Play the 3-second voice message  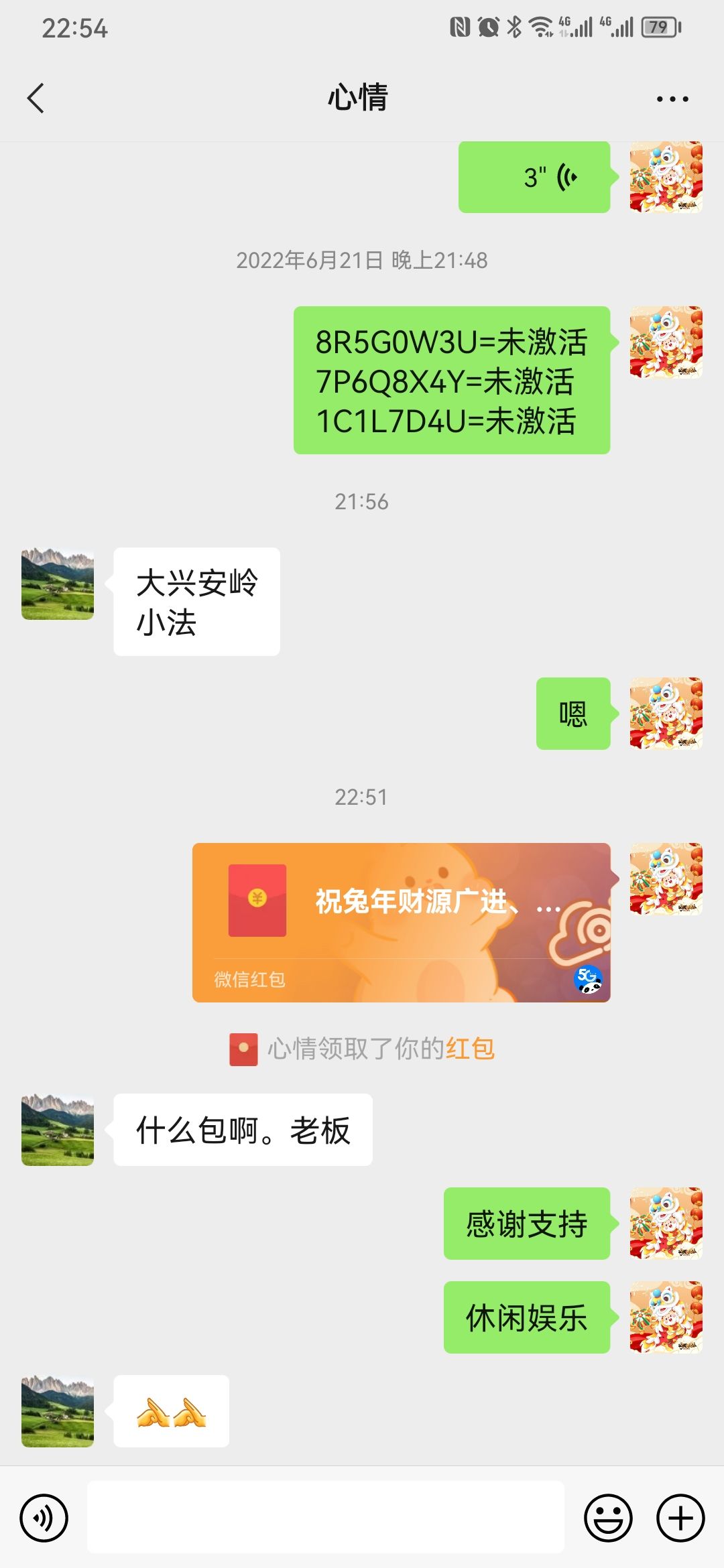pos(534,178)
